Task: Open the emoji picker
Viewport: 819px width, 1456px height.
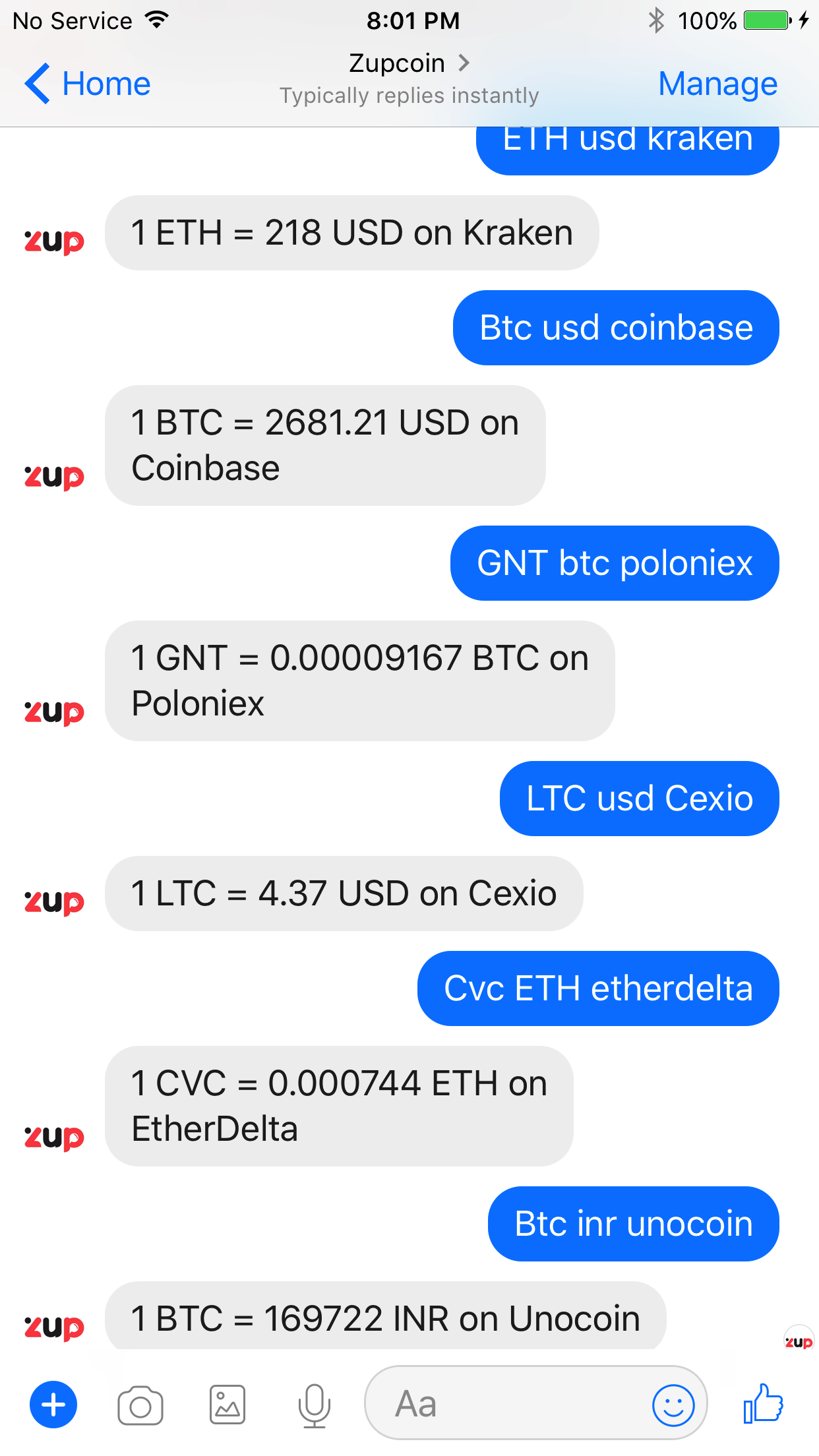Action: click(x=673, y=1405)
